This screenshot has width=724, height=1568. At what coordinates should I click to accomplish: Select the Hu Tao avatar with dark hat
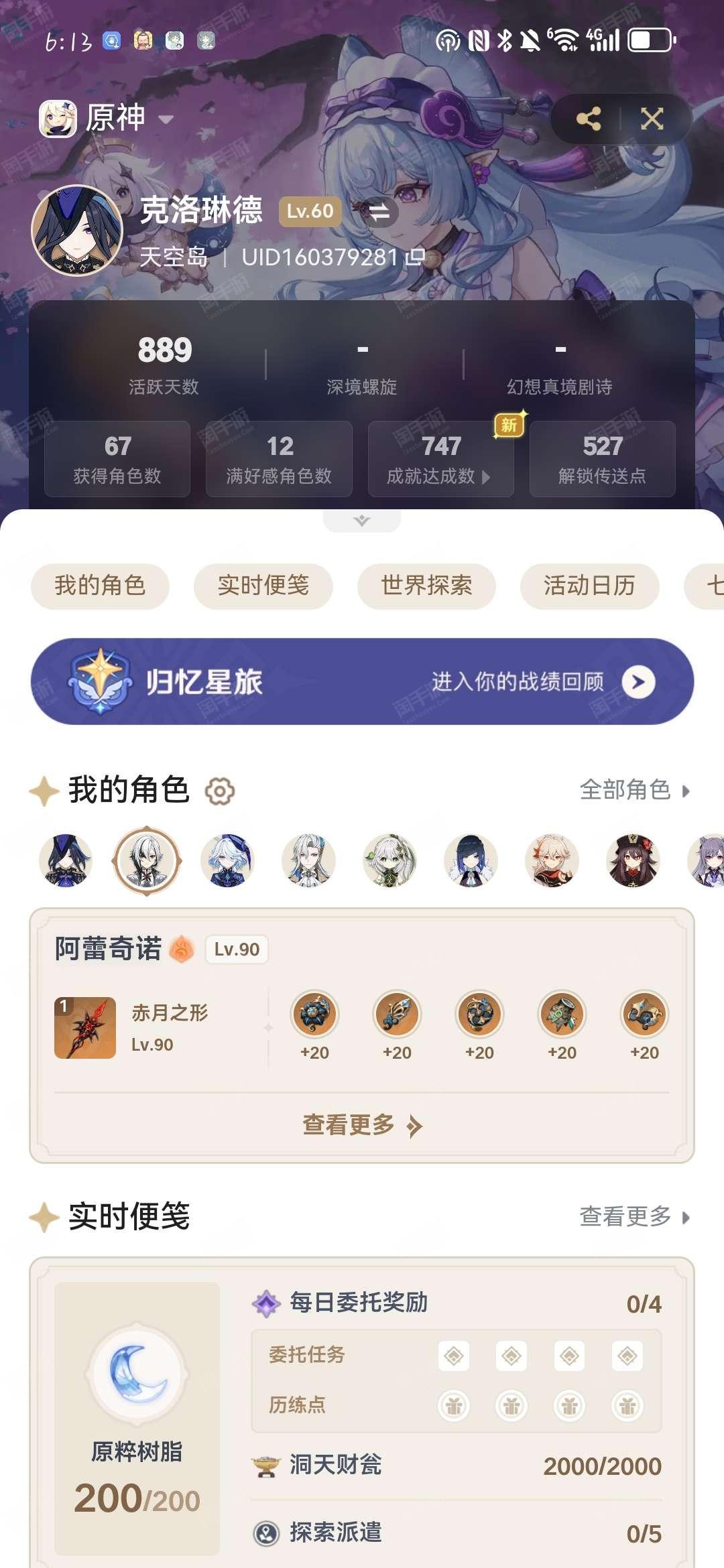pyautogui.click(x=633, y=860)
